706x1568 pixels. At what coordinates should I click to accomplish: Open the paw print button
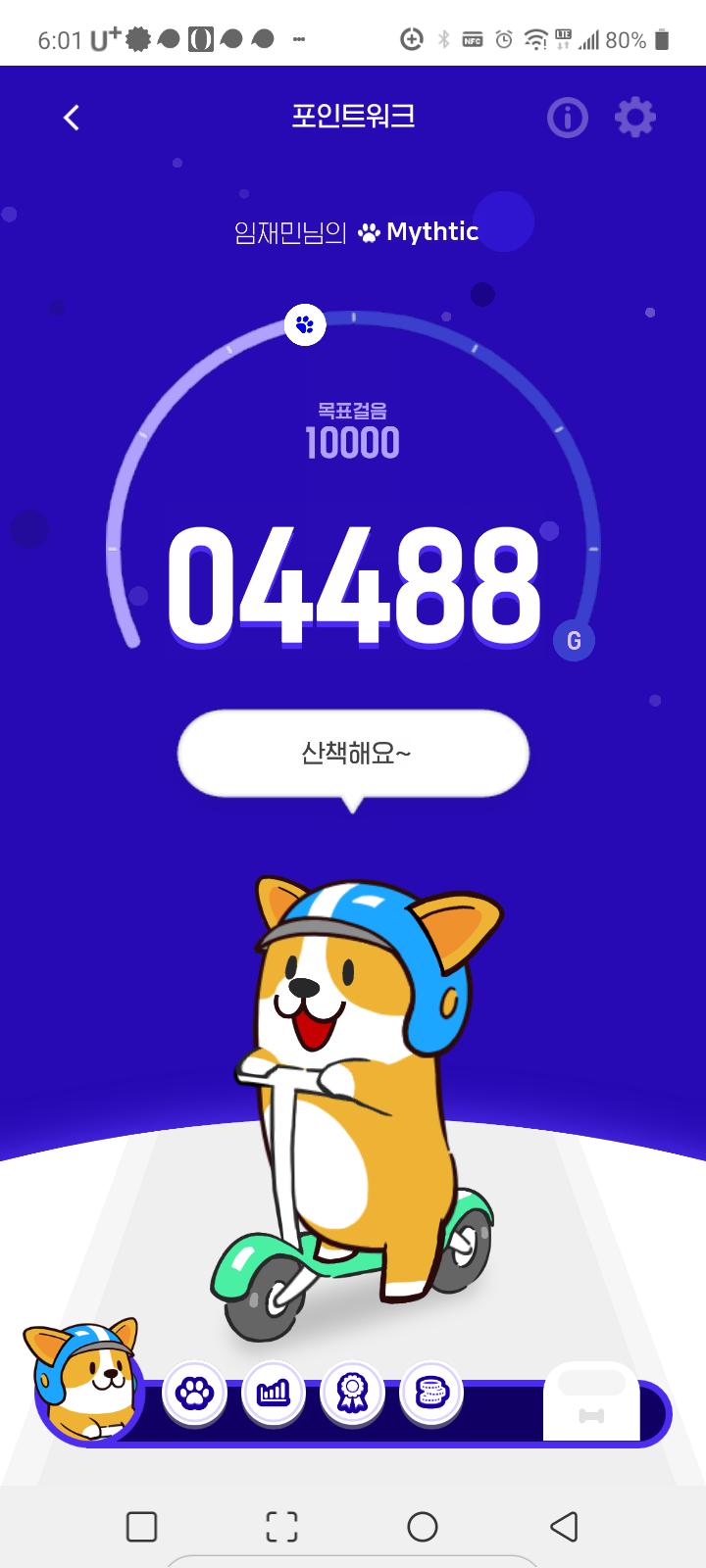194,1393
